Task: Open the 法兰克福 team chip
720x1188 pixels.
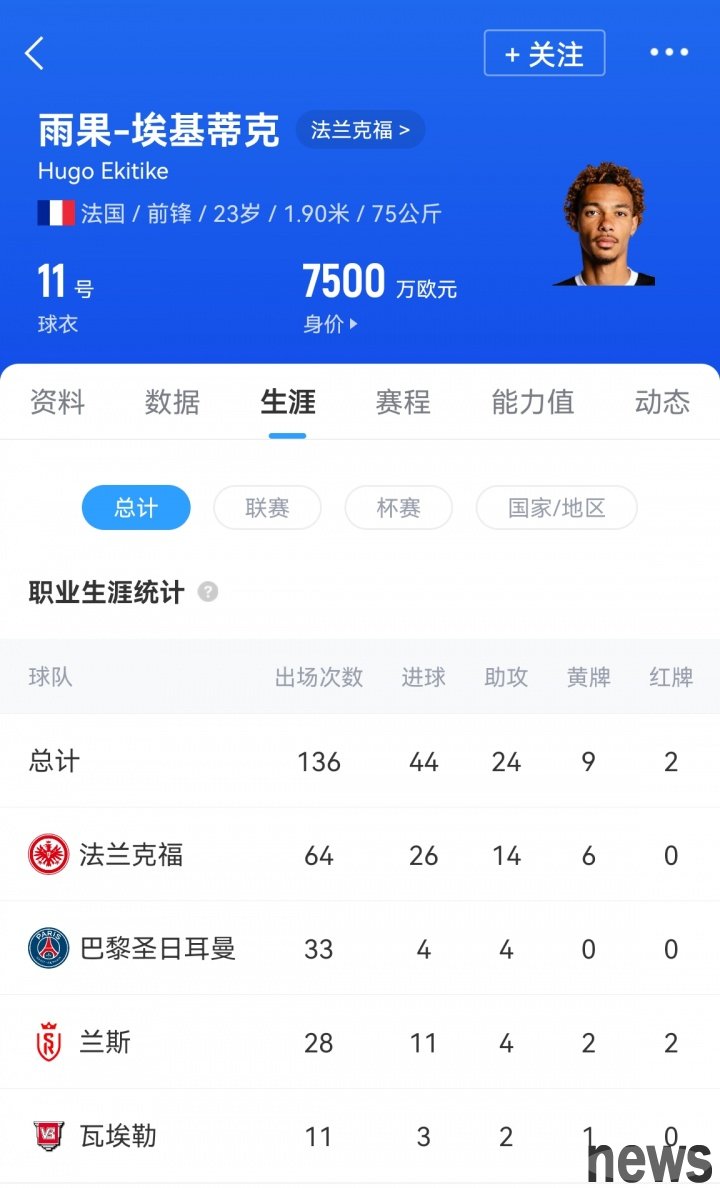Action: pyautogui.click(x=360, y=130)
